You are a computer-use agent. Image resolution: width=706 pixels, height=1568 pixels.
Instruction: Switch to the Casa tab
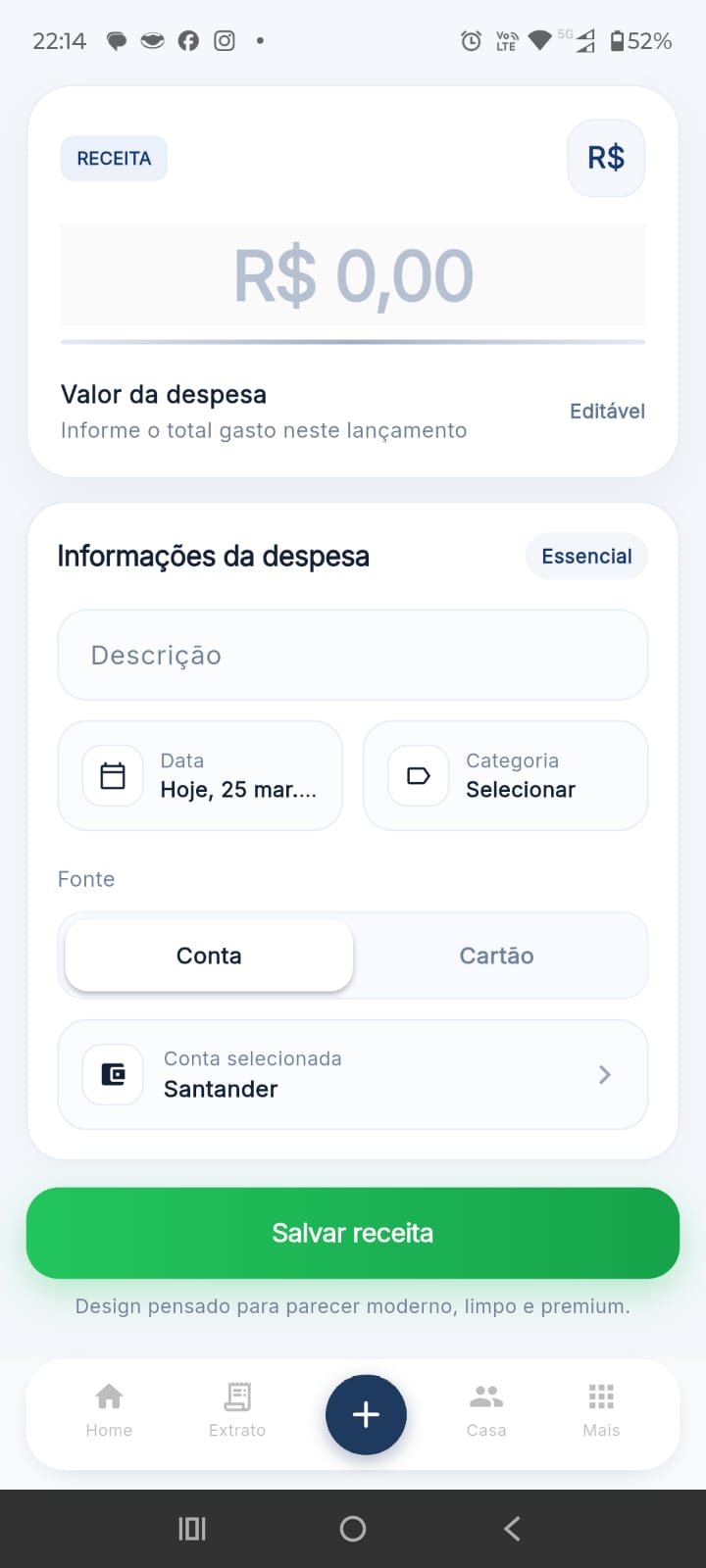pyautogui.click(x=486, y=1411)
